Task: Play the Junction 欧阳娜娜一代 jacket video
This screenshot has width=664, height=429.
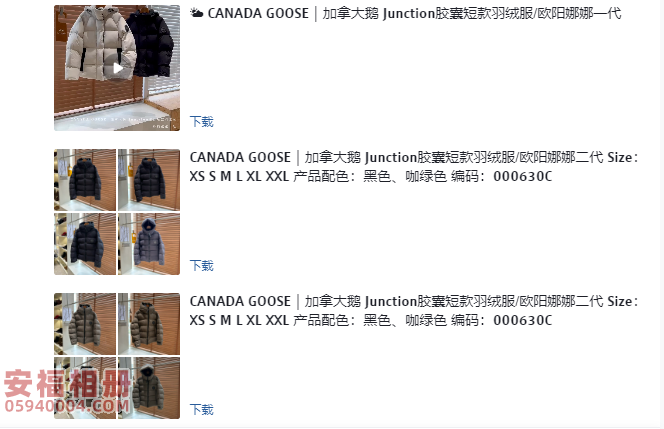Action: point(117,68)
